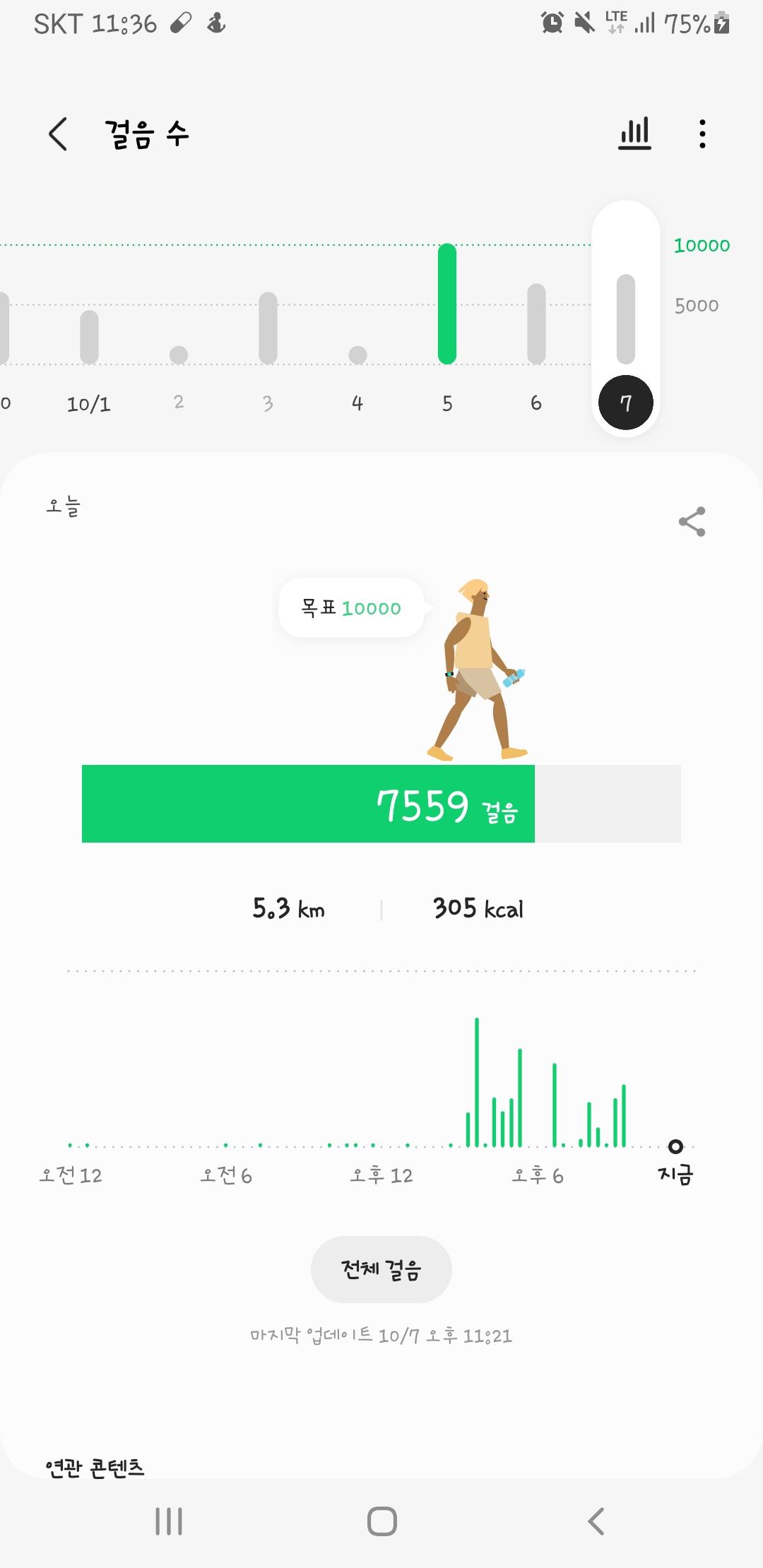Open the three-dot overflow menu
The height and width of the screenshot is (1568, 763).
(702, 133)
